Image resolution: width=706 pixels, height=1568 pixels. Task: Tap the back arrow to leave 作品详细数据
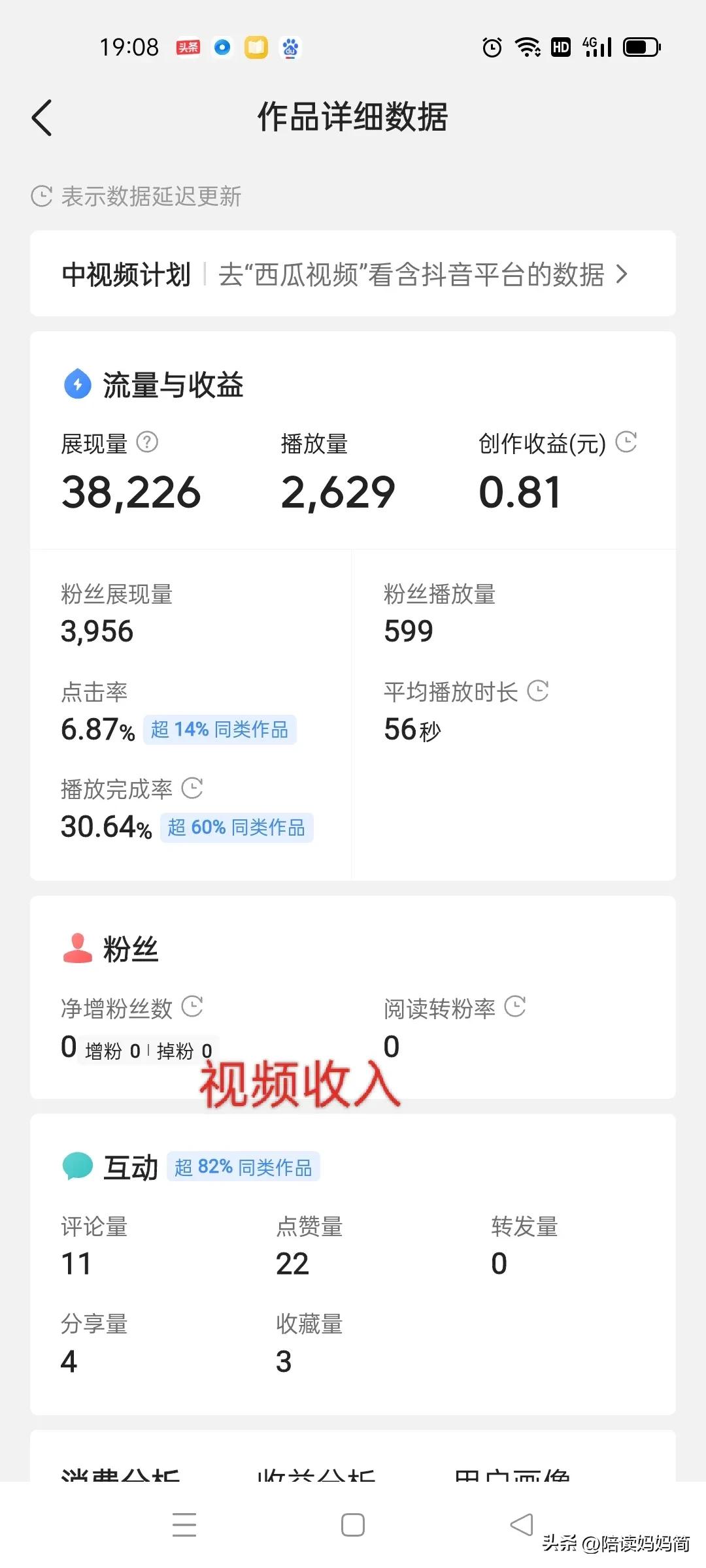[x=42, y=118]
